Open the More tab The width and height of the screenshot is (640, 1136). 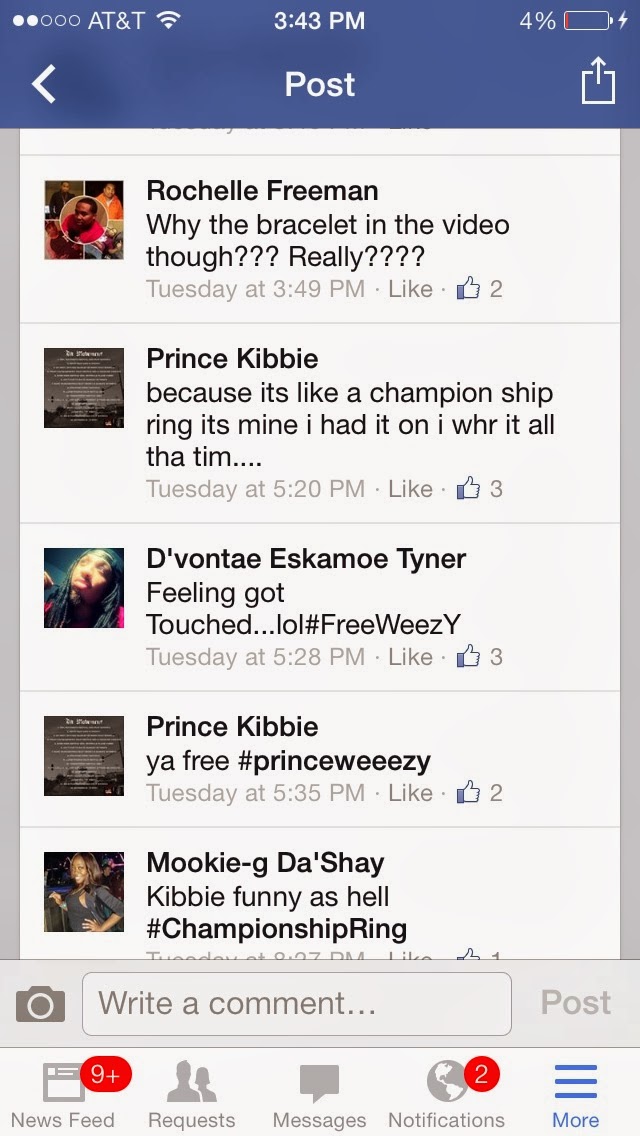tap(575, 1094)
